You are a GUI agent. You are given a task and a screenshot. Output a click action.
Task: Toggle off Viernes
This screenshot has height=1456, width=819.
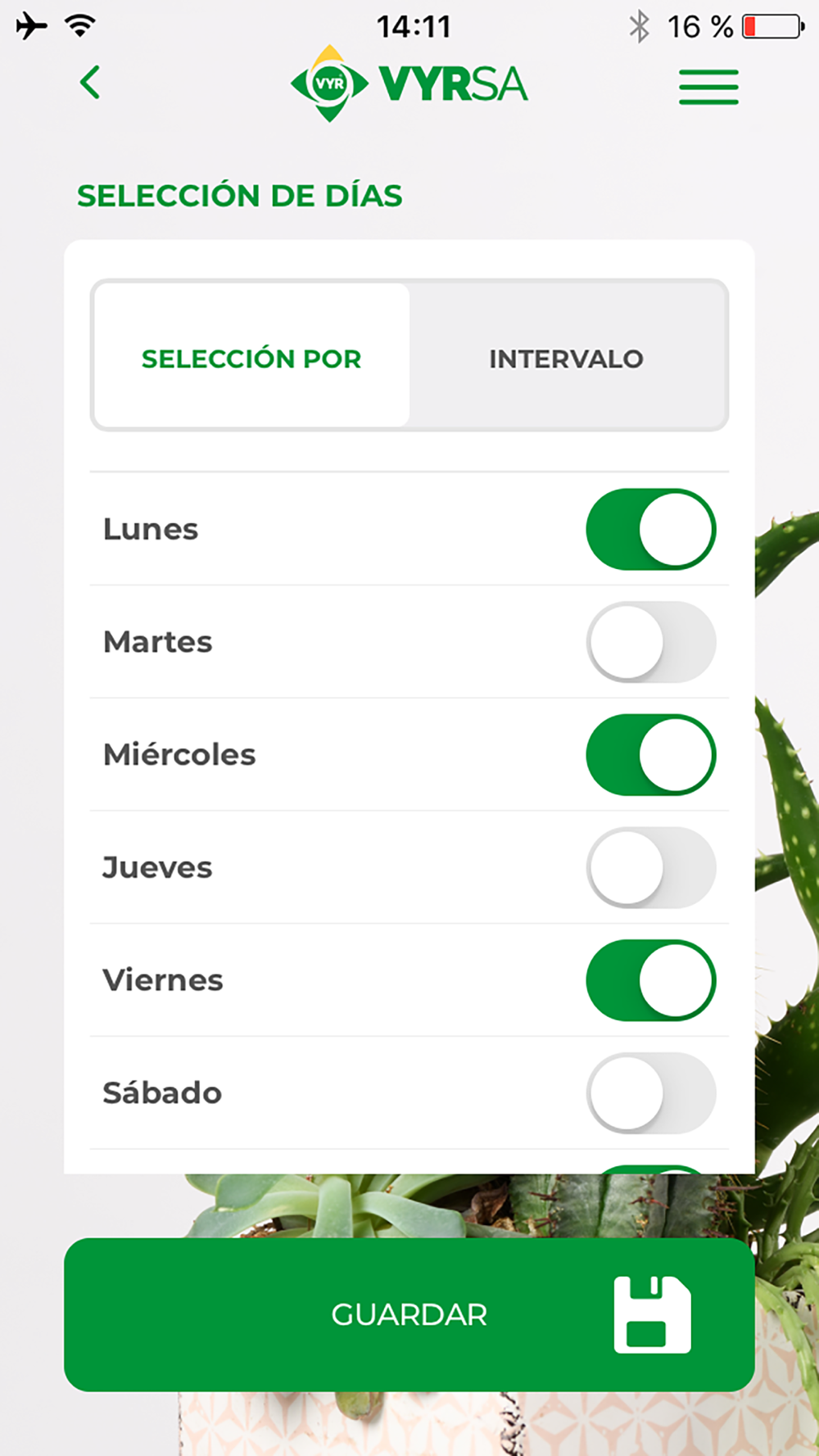tap(651, 980)
